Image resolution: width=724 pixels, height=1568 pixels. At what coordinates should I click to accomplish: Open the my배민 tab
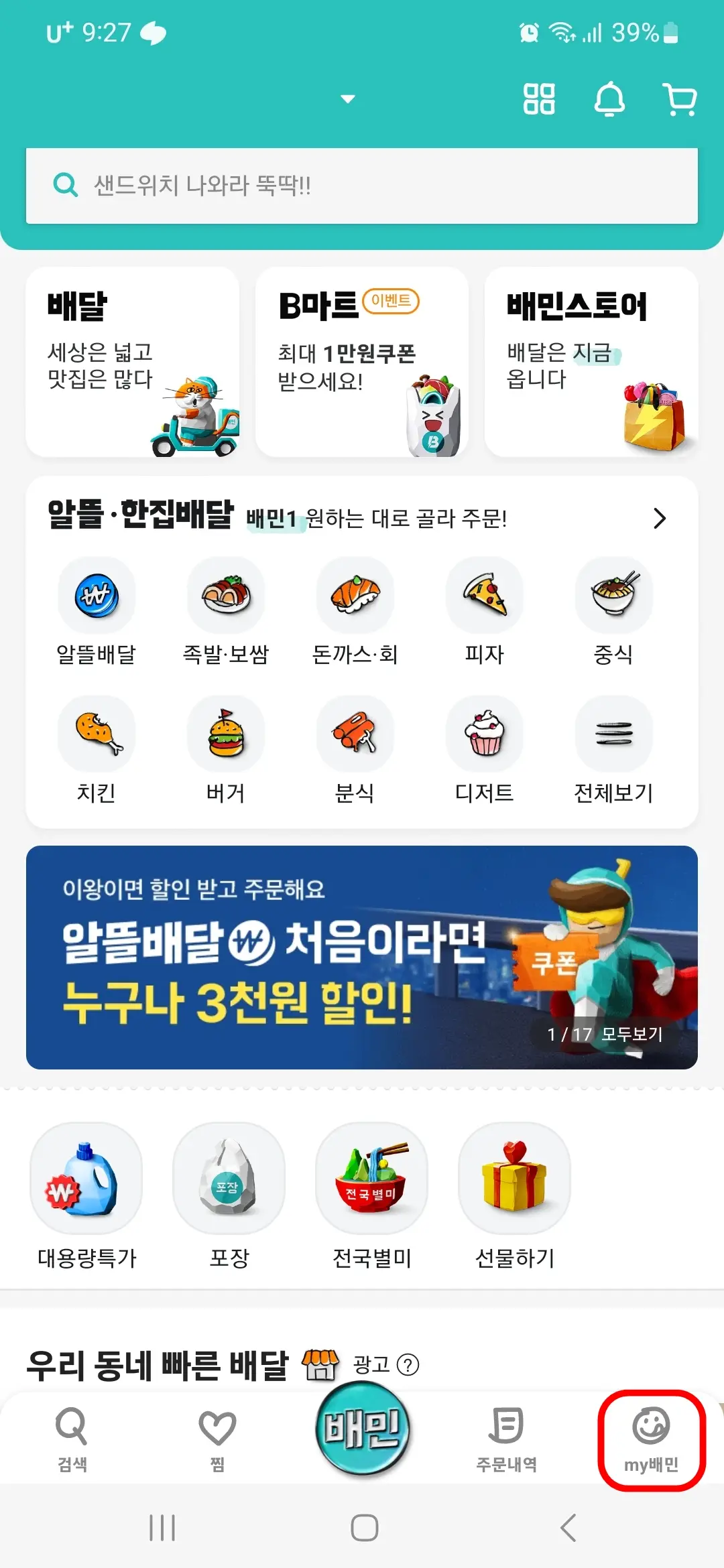tap(648, 1434)
